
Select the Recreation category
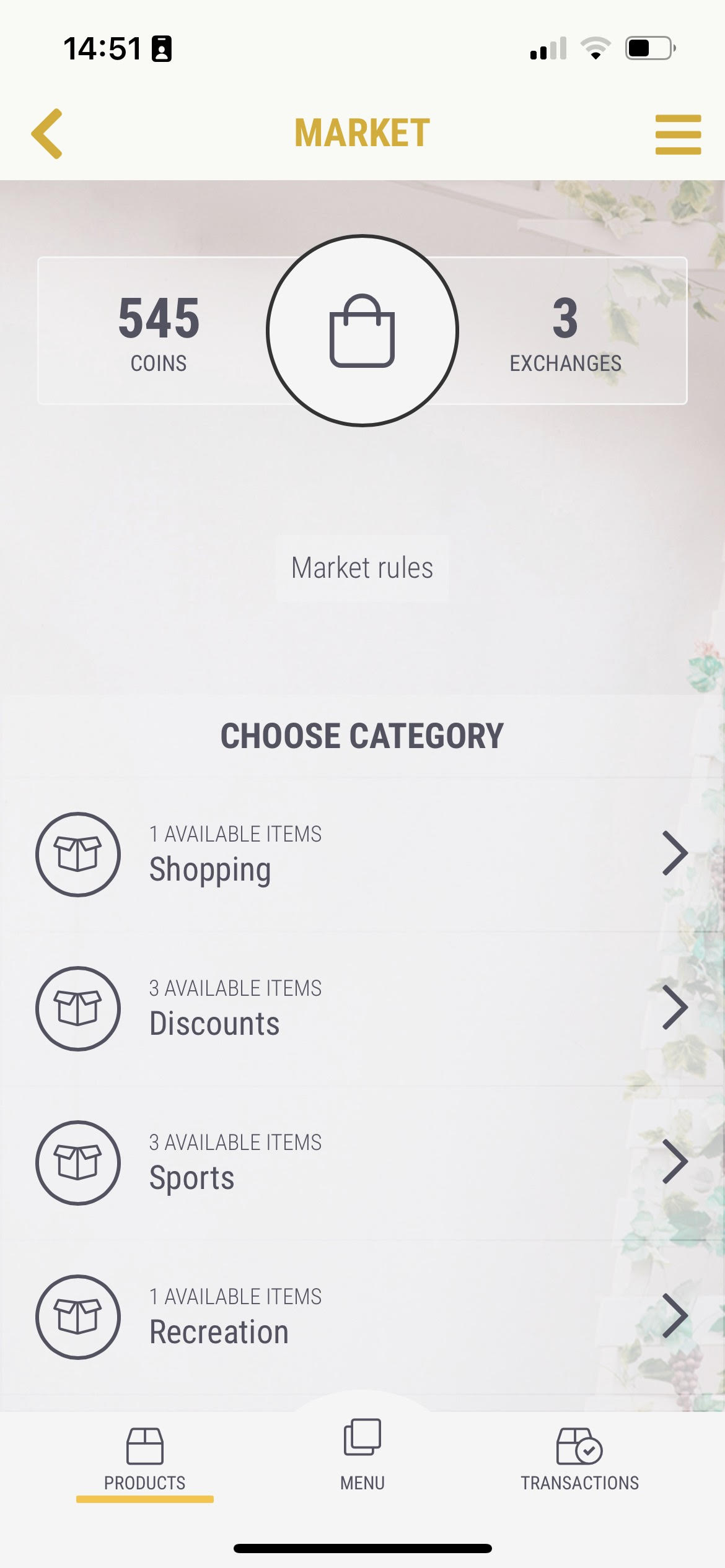tap(362, 1317)
